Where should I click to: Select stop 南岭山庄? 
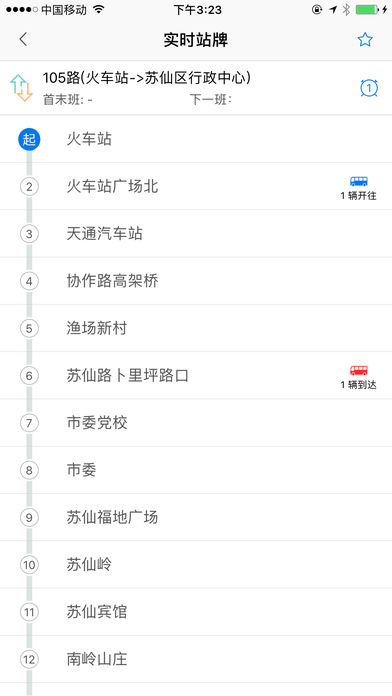pyautogui.click(x=196, y=659)
